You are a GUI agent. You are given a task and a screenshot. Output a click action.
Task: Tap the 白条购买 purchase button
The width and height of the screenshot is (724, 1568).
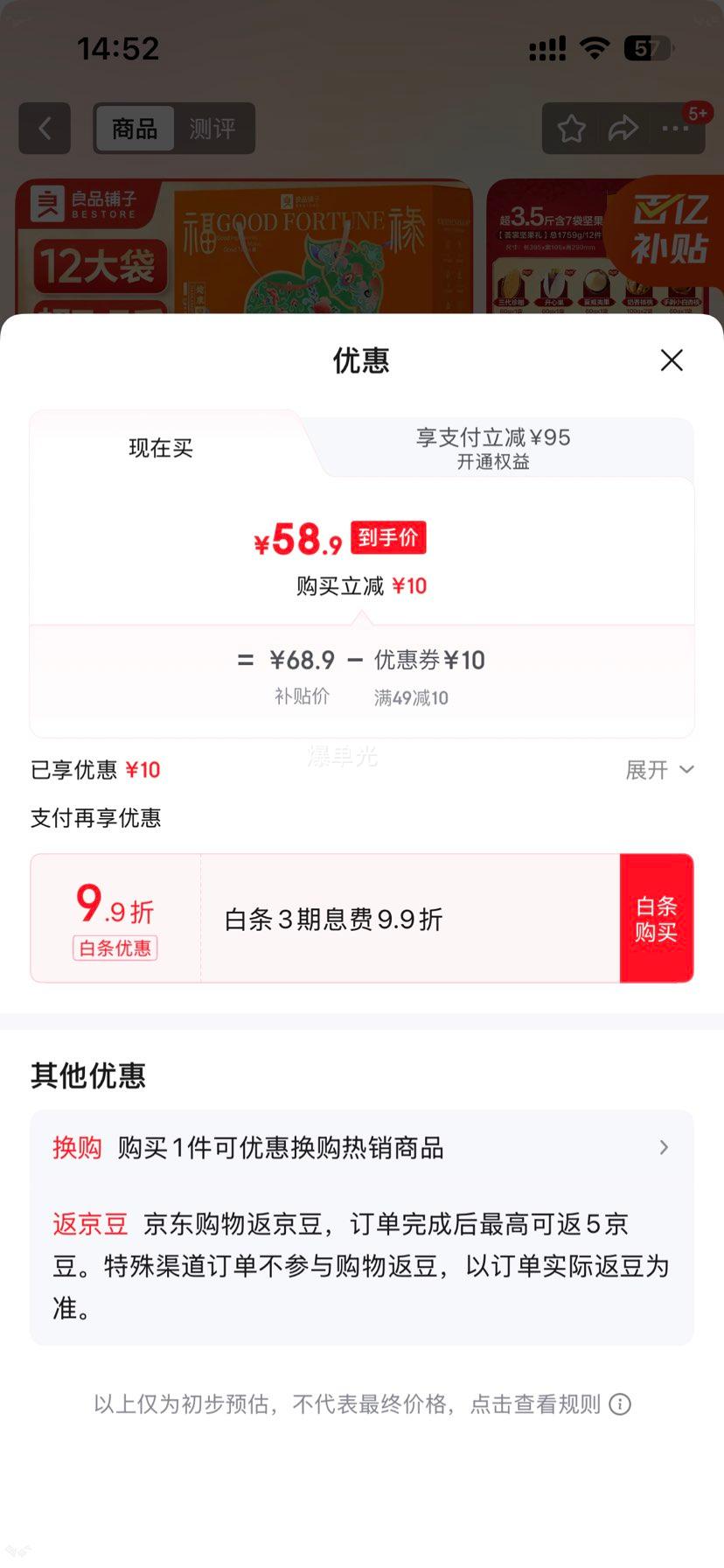[657, 917]
